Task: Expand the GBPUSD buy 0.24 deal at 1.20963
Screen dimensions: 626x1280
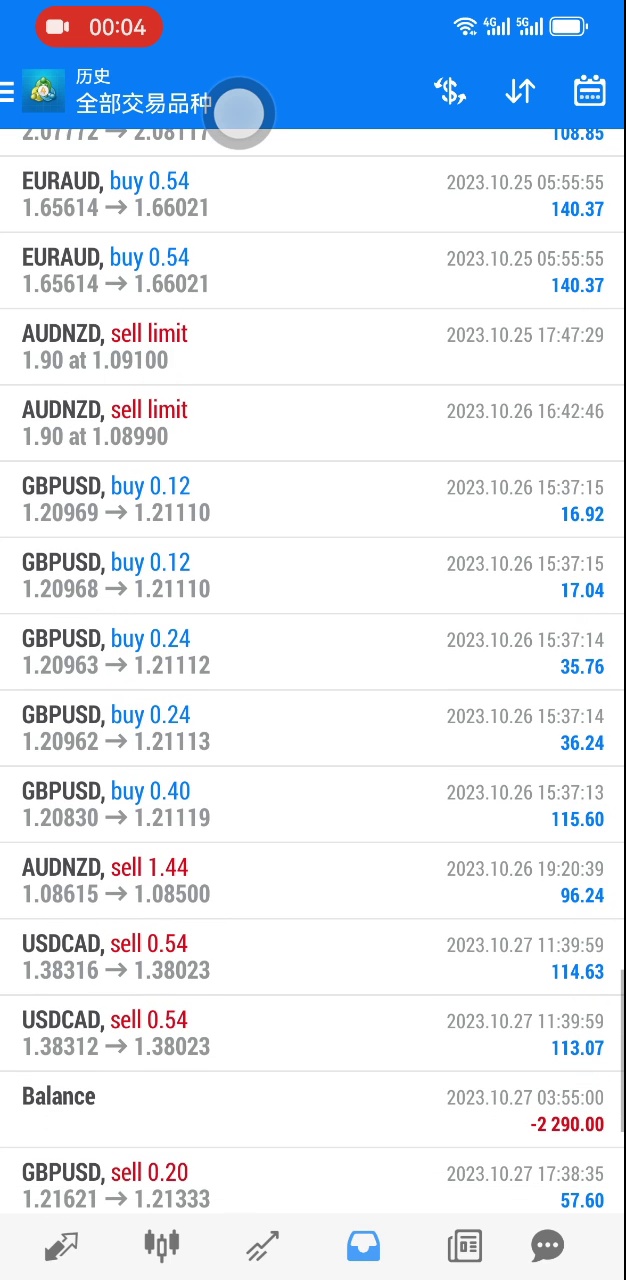Action: [312, 651]
